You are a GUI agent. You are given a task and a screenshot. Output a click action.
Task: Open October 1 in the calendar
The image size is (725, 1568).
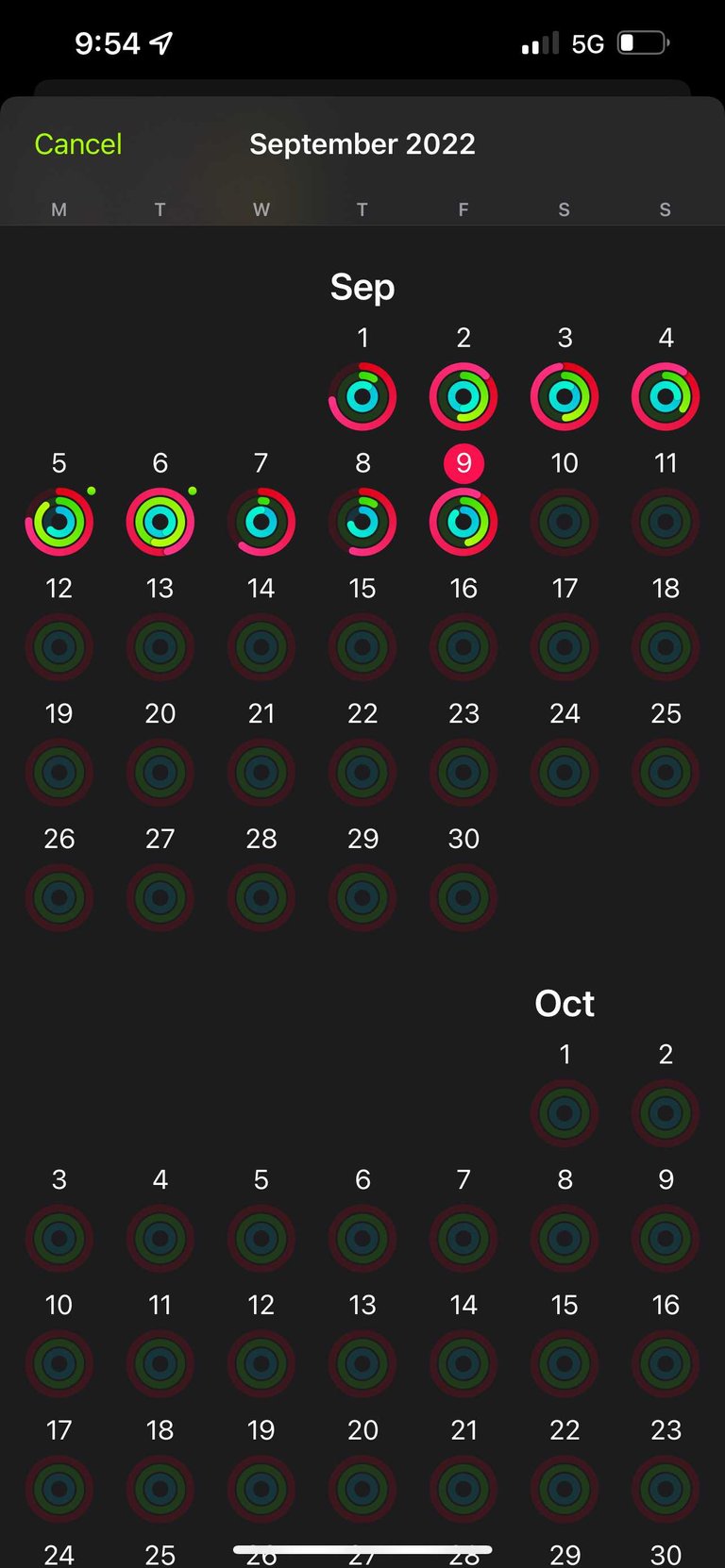click(565, 1113)
